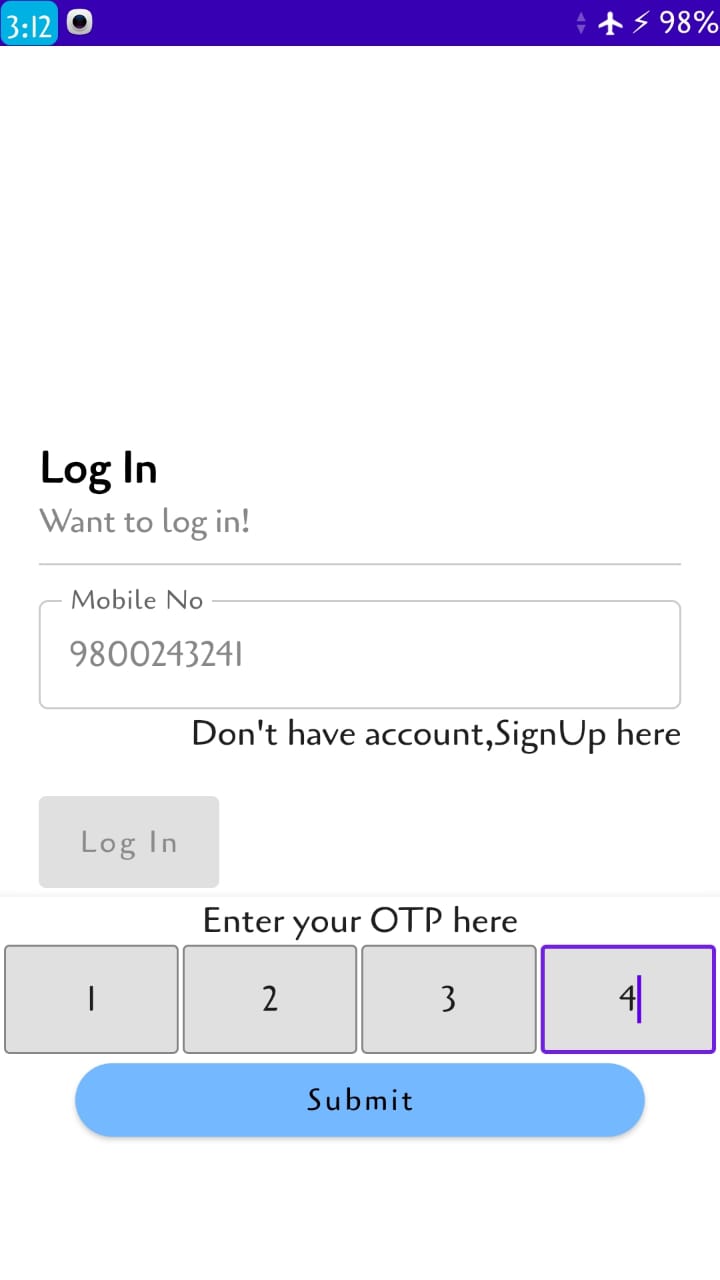Viewport: 720px width, 1280px height.
Task: Tap the Log In button
Action: (x=129, y=842)
